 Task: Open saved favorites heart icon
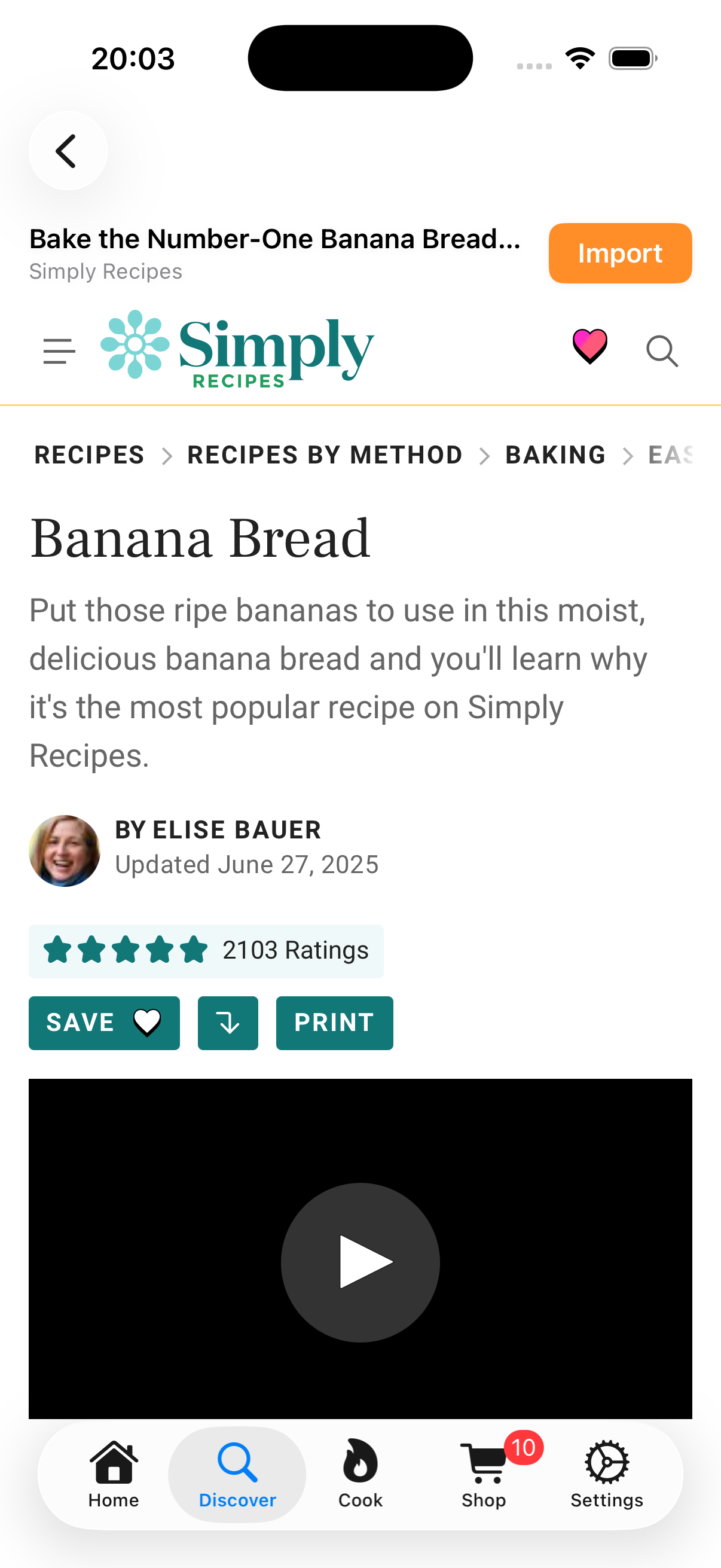[589, 346]
